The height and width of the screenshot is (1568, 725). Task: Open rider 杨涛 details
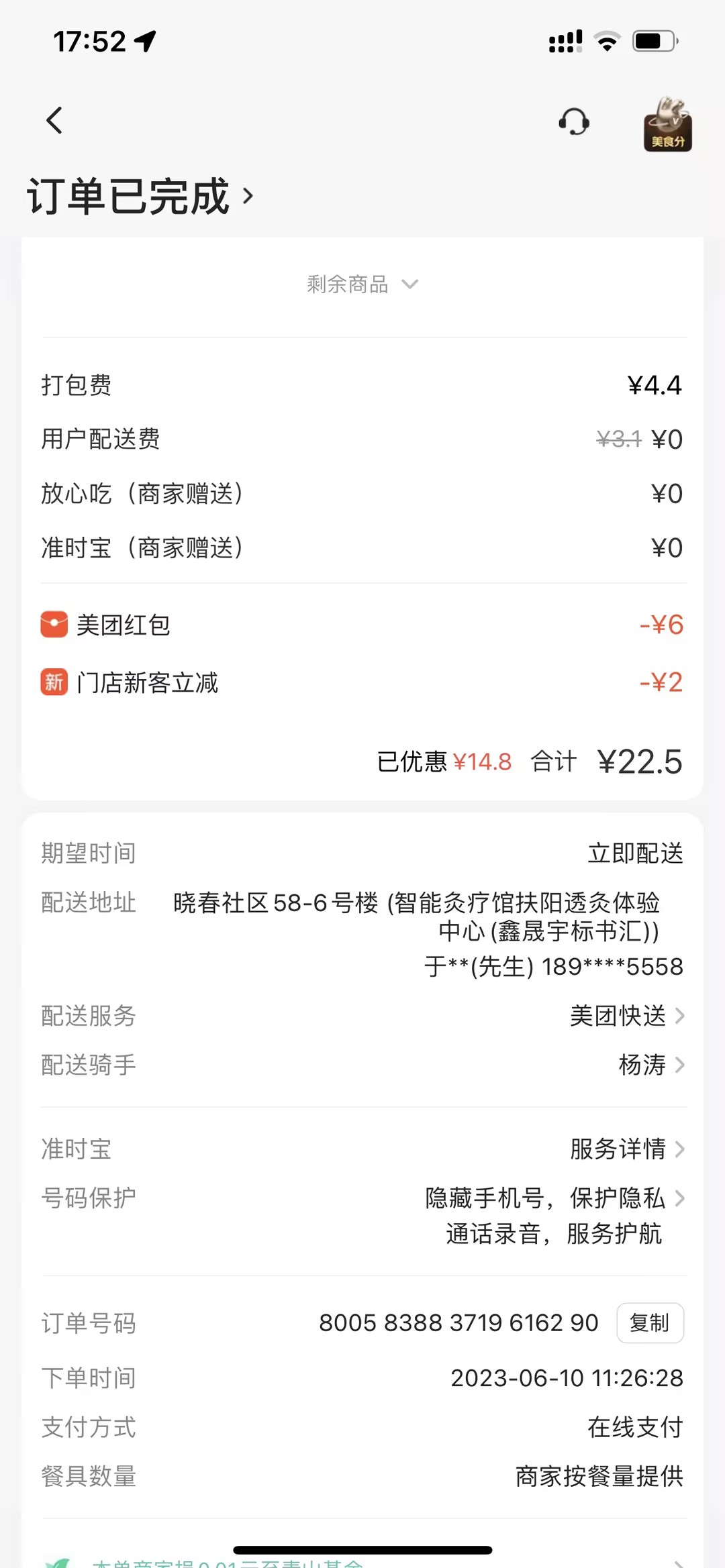point(650,1065)
